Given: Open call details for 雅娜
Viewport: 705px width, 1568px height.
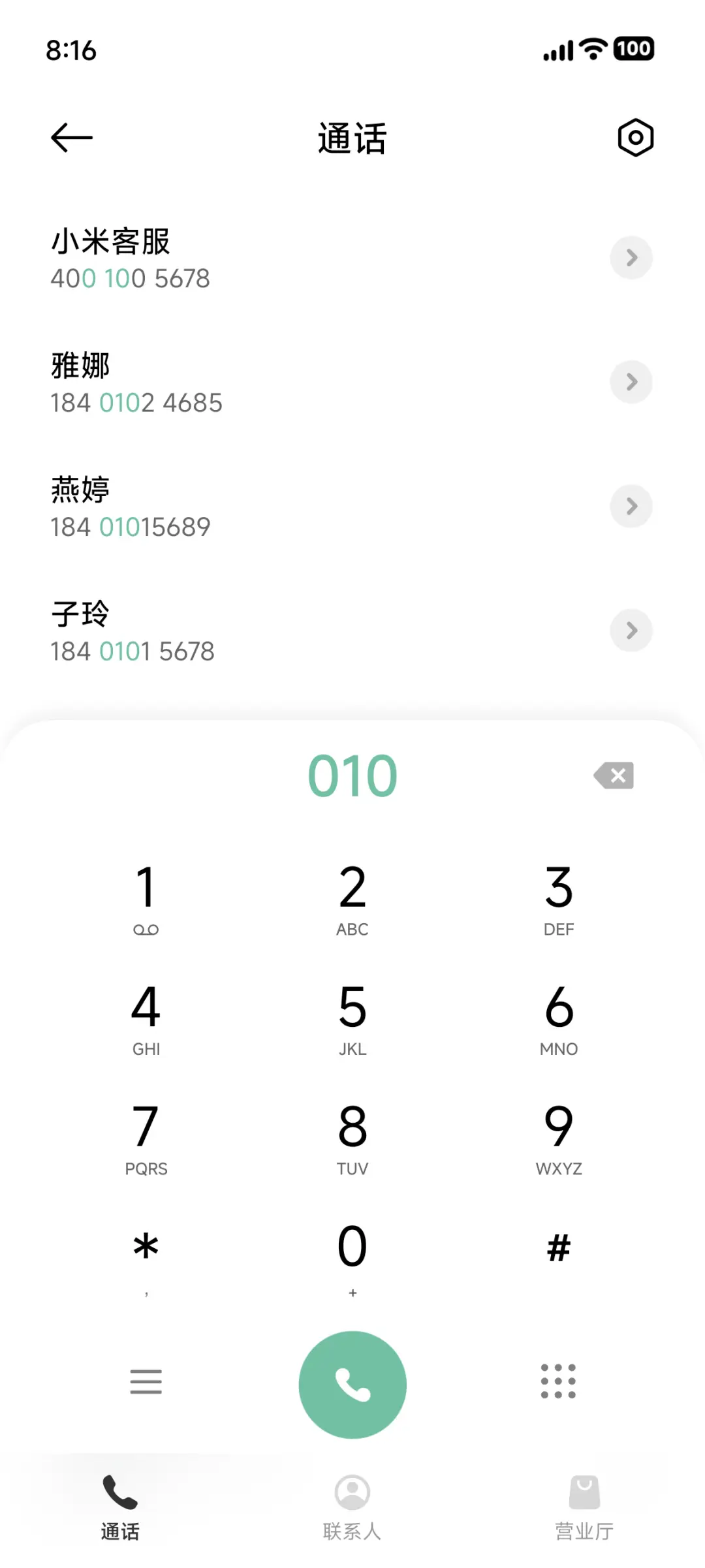Looking at the screenshot, I should tap(631, 382).
